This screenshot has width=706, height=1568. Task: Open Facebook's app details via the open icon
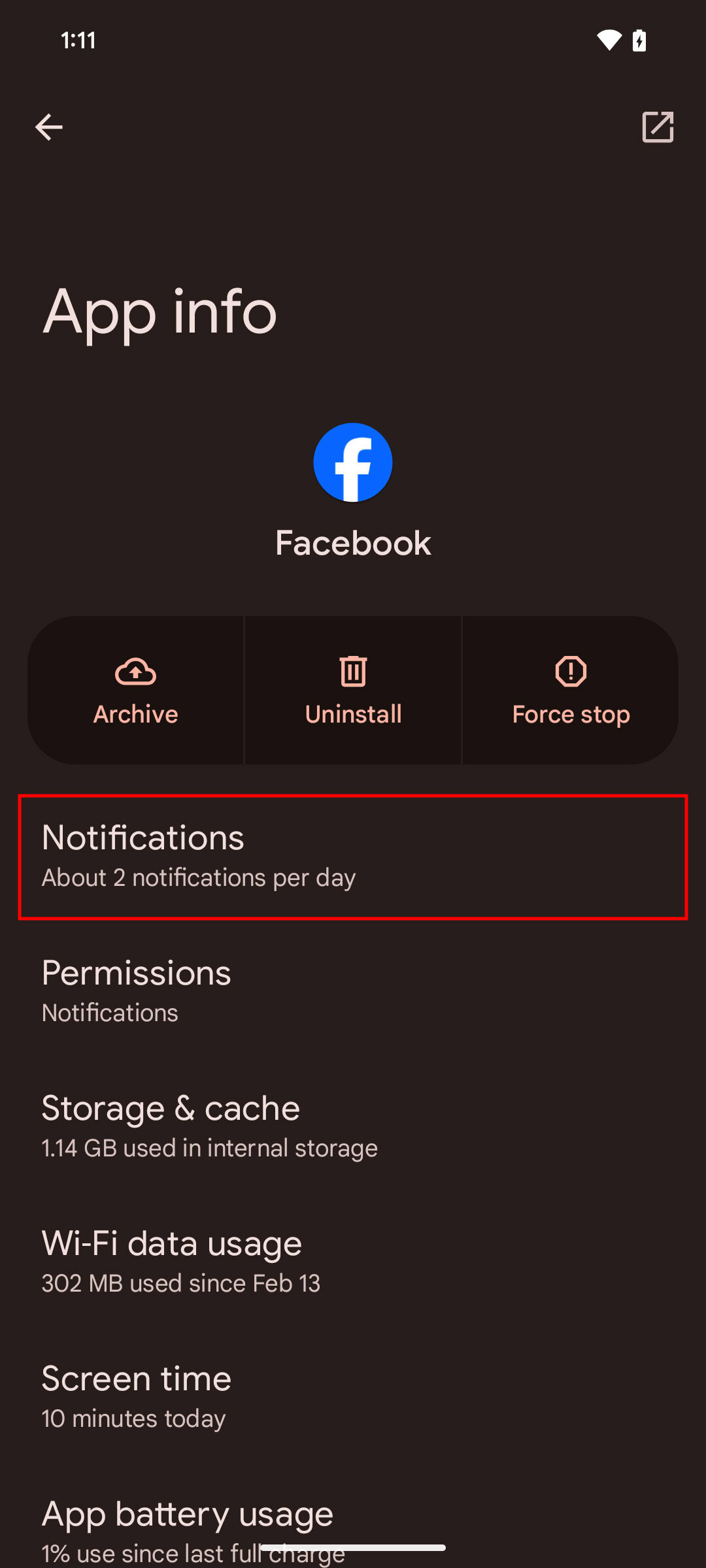[658, 127]
